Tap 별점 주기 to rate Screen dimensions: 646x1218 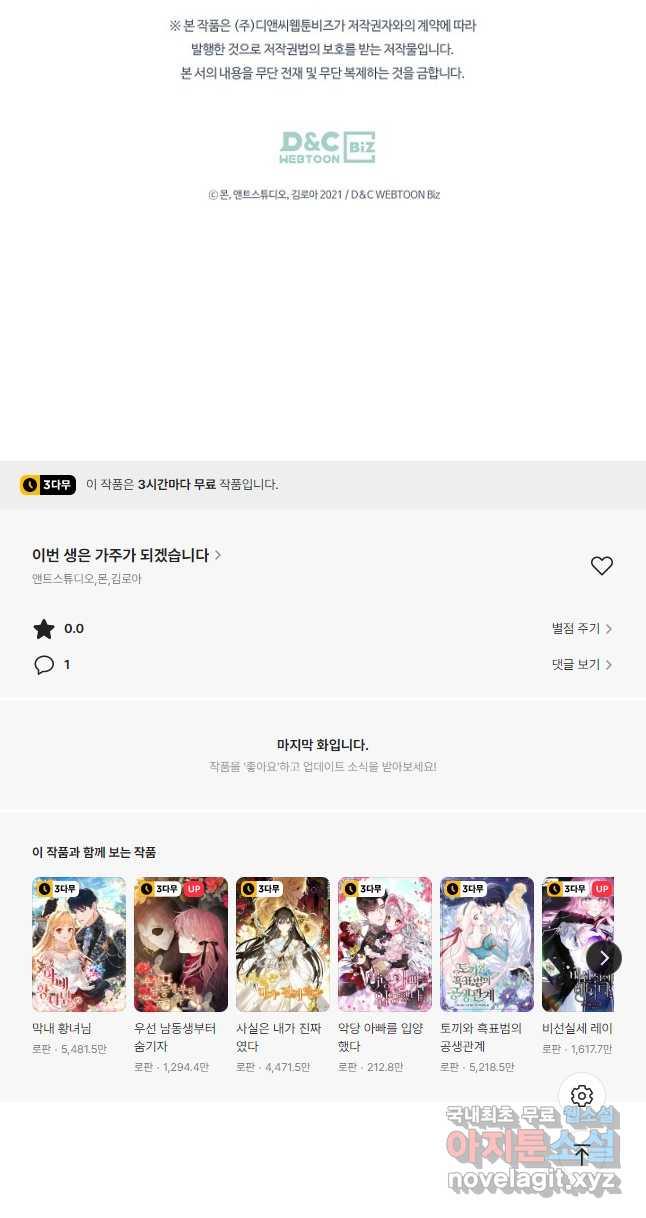[x=582, y=629]
